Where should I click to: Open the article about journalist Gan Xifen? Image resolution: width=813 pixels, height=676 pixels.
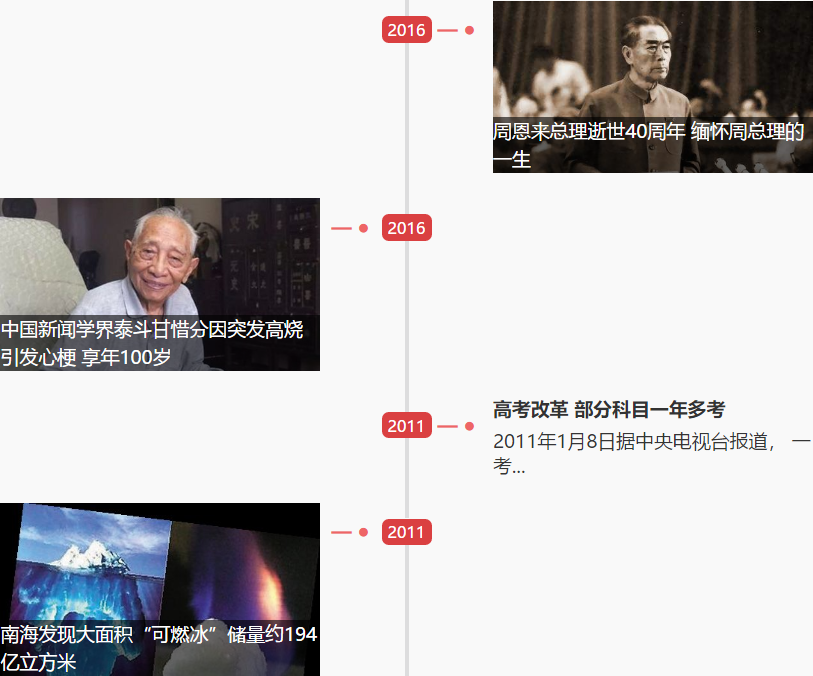[x=160, y=285]
